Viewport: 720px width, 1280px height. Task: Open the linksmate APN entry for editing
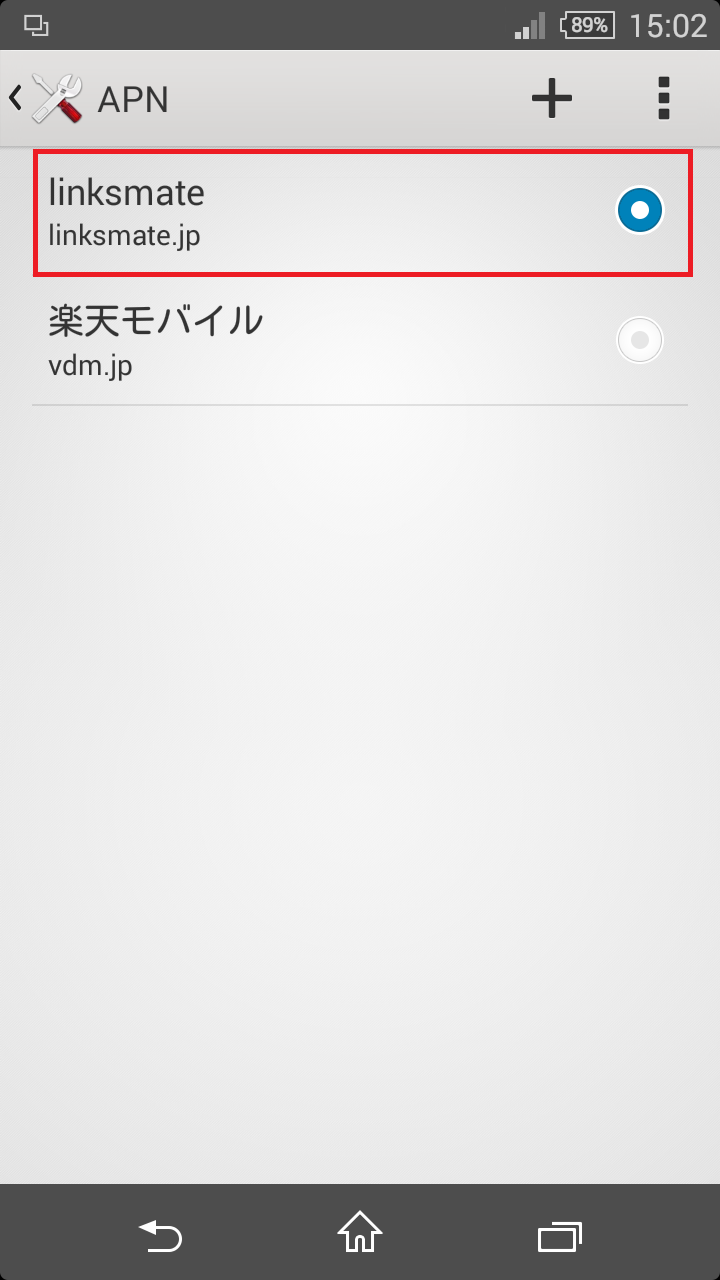[x=300, y=210]
